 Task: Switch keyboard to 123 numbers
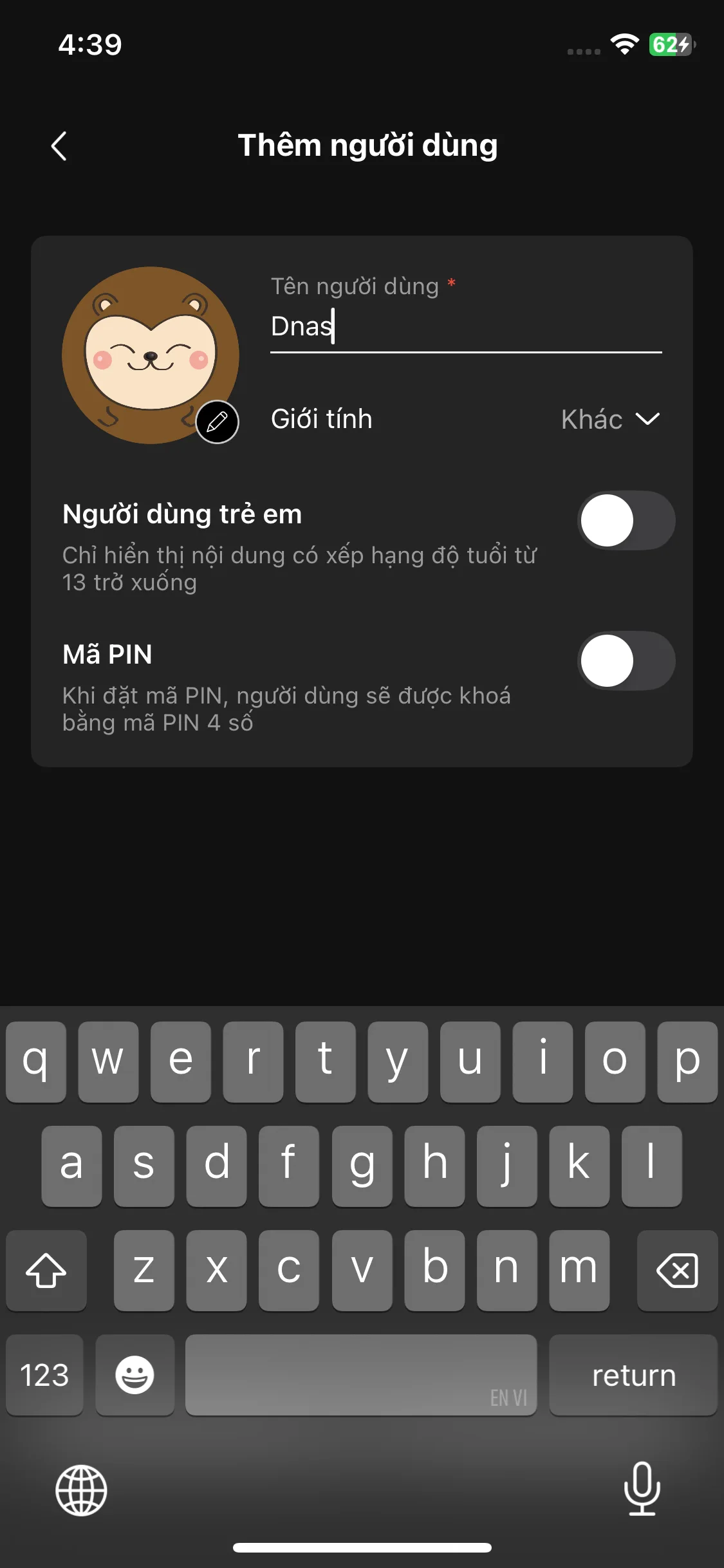pyautogui.click(x=44, y=1376)
